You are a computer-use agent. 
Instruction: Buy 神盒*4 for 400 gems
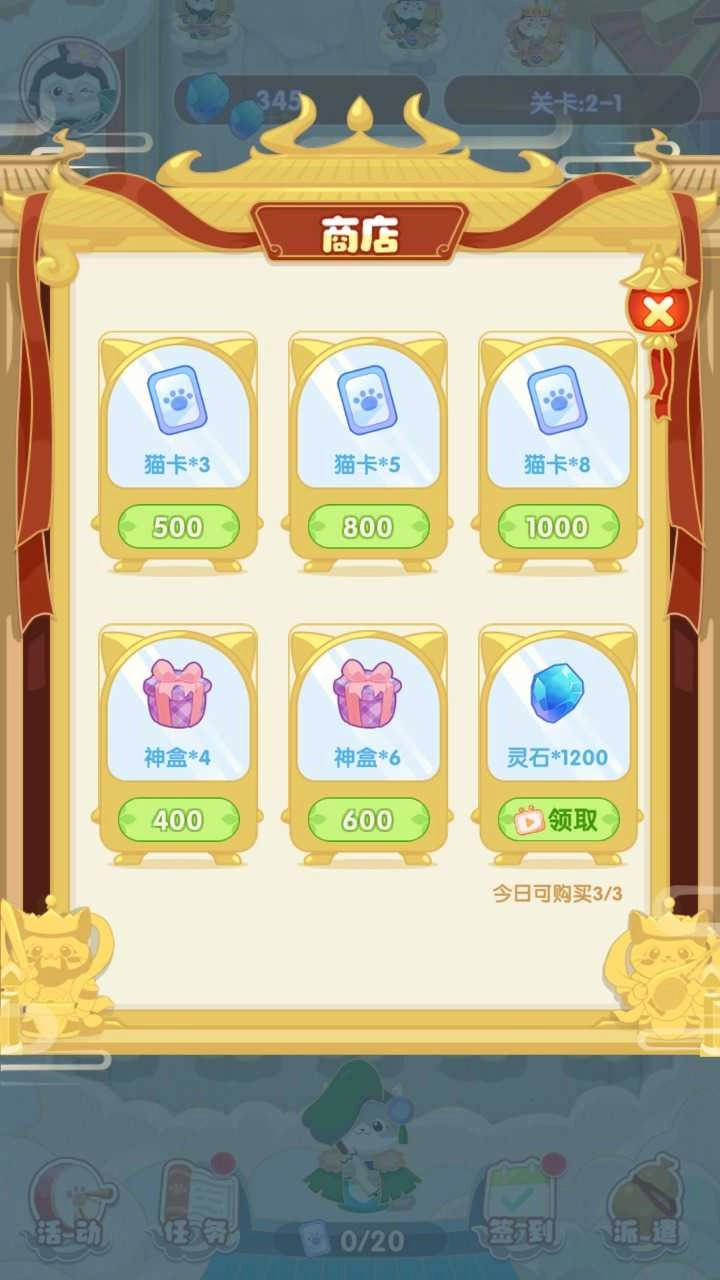point(178,820)
